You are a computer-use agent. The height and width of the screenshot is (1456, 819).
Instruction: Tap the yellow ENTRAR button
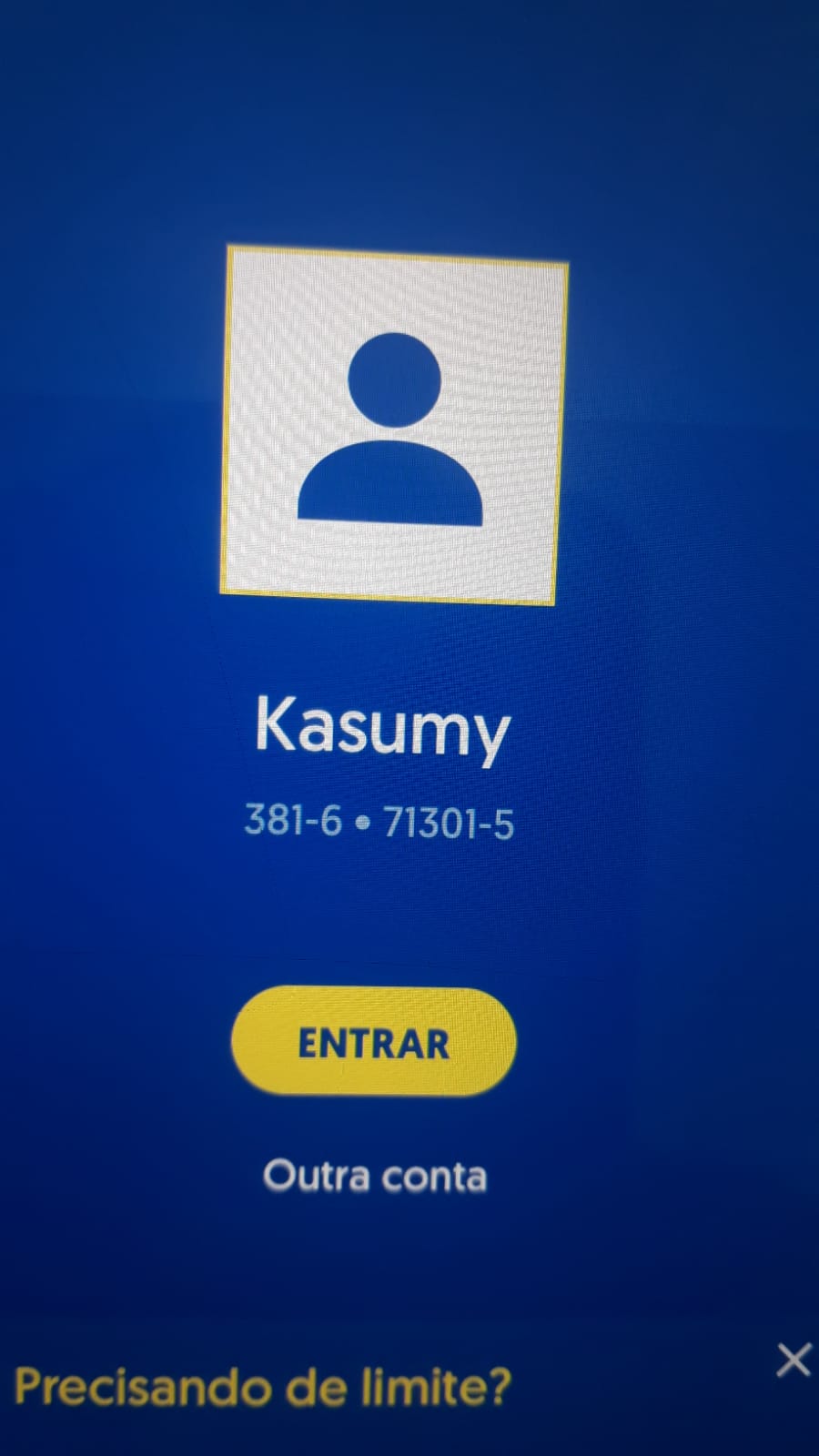tap(374, 1042)
